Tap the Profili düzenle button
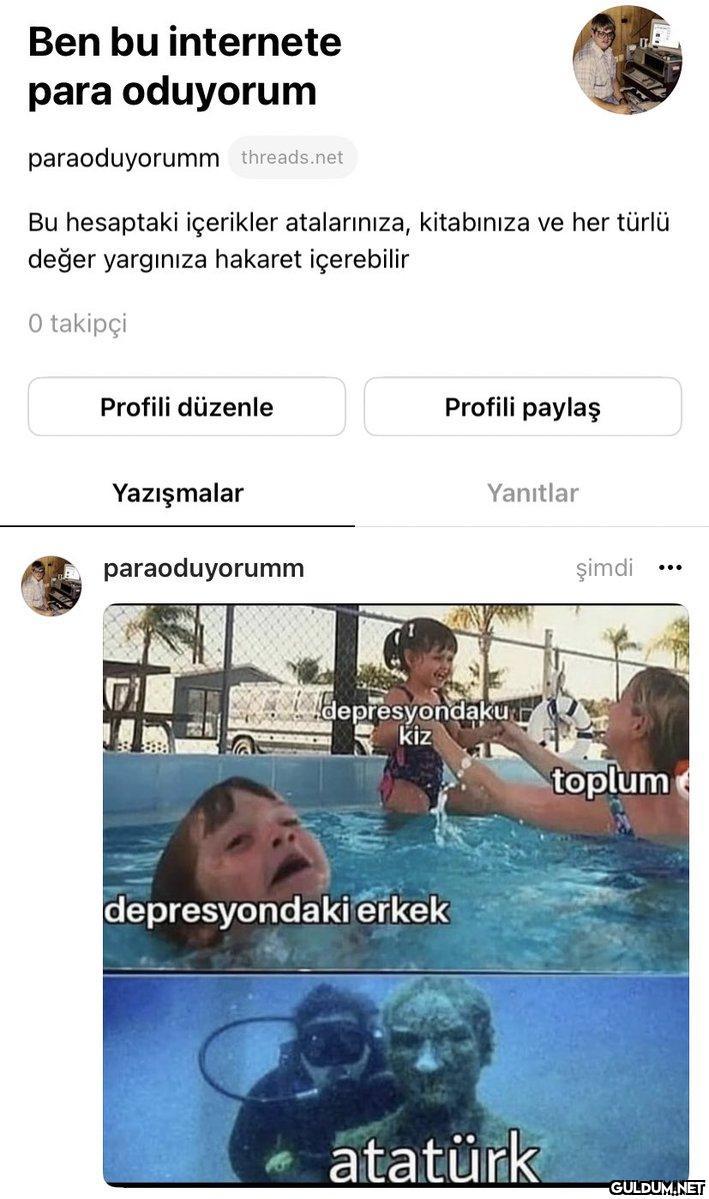 pos(187,407)
